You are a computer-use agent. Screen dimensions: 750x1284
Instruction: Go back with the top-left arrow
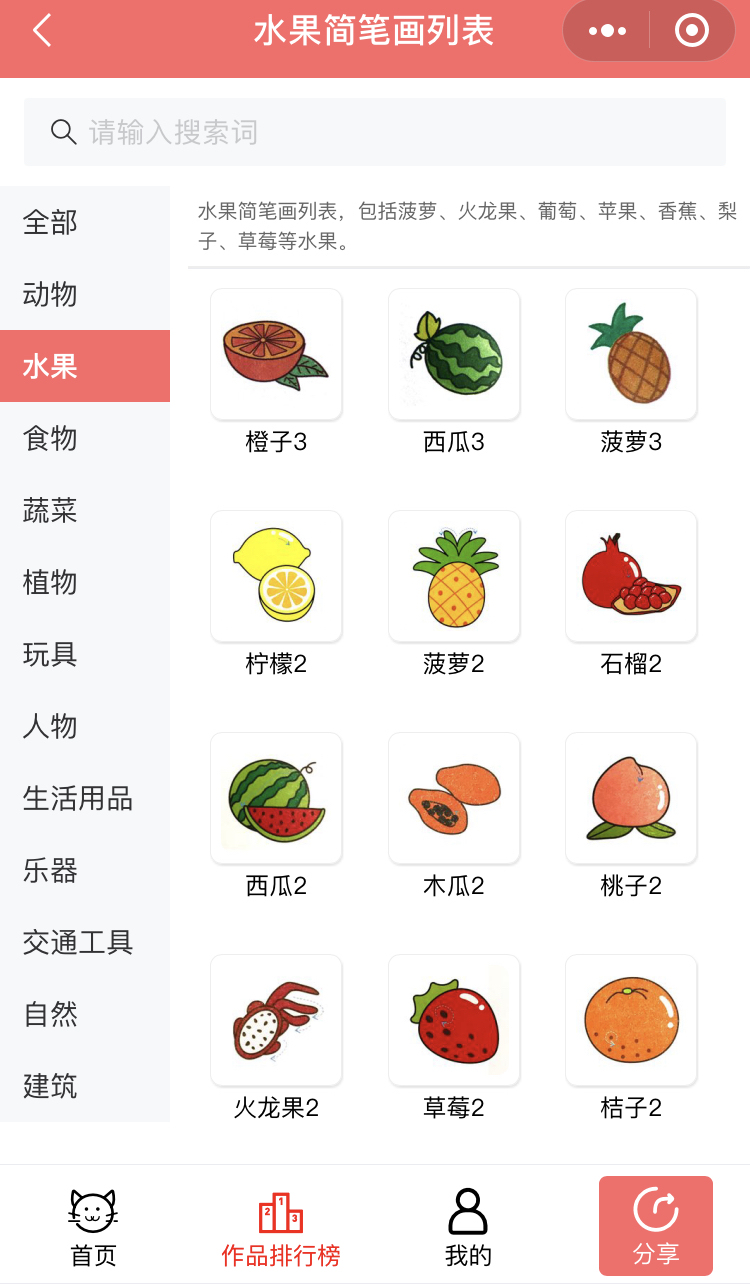coord(41,31)
